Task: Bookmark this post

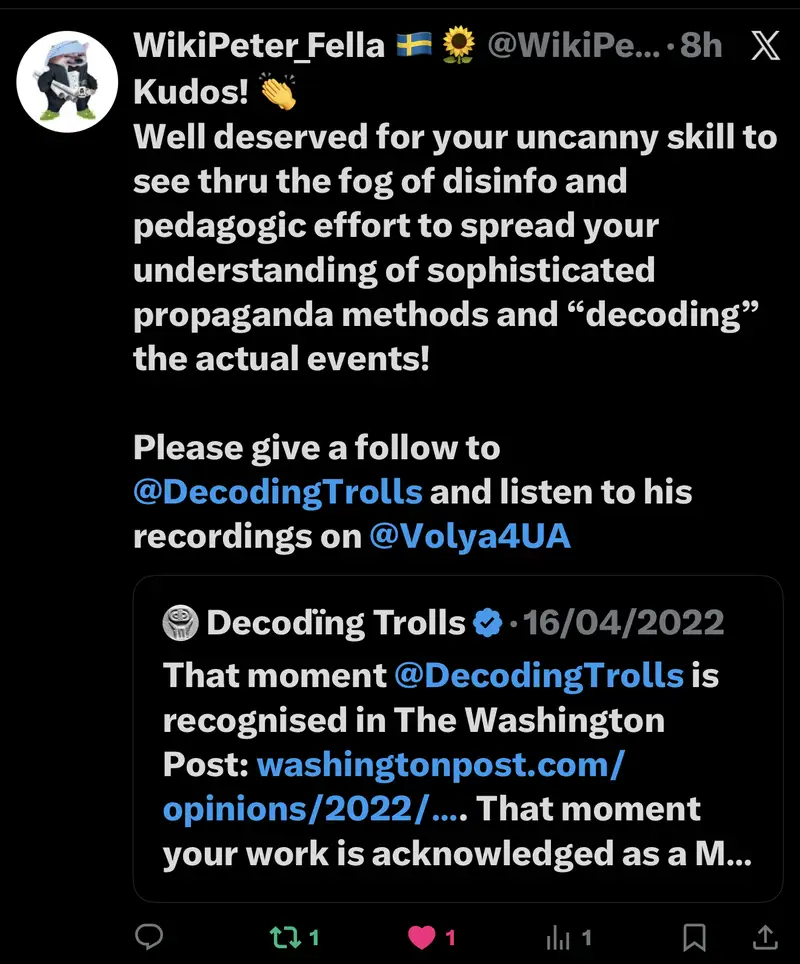Action: [693, 937]
